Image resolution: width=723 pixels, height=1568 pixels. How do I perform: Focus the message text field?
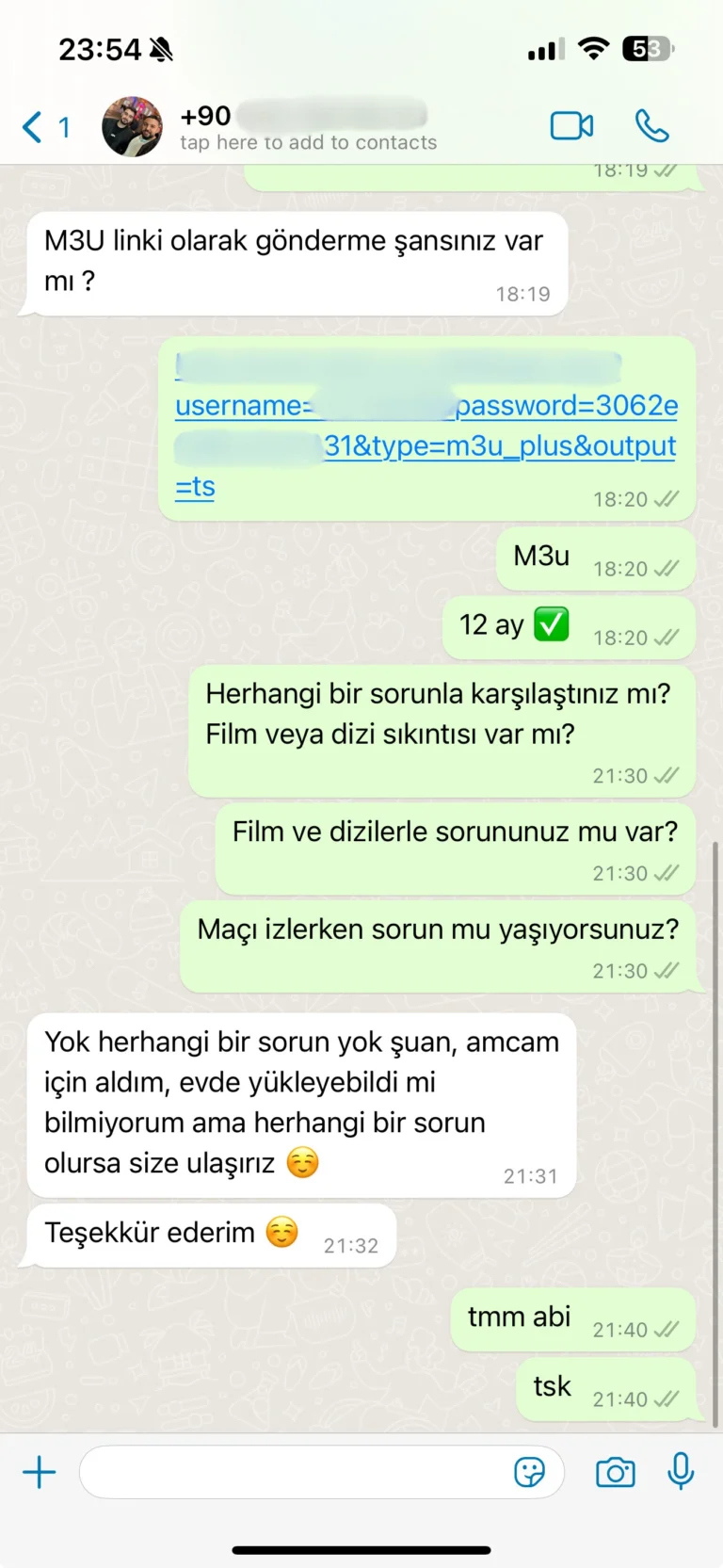point(292,1472)
